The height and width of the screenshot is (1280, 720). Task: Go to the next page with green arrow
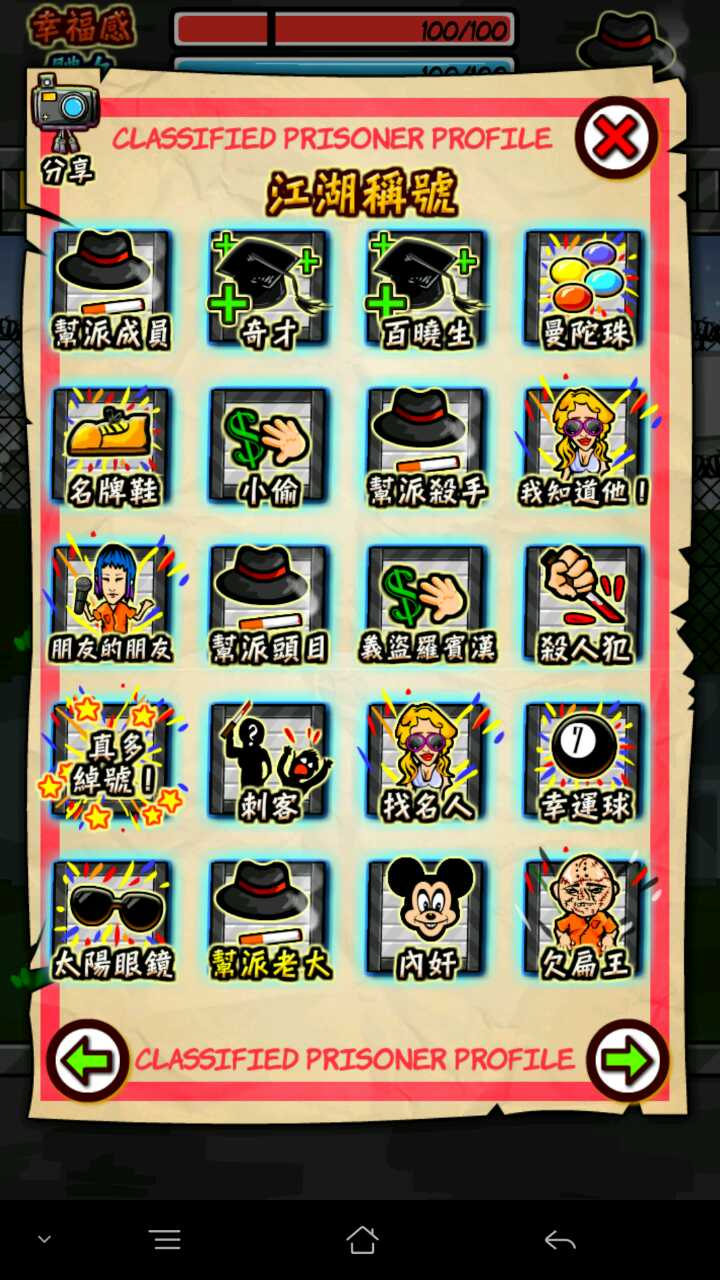click(627, 1060)
